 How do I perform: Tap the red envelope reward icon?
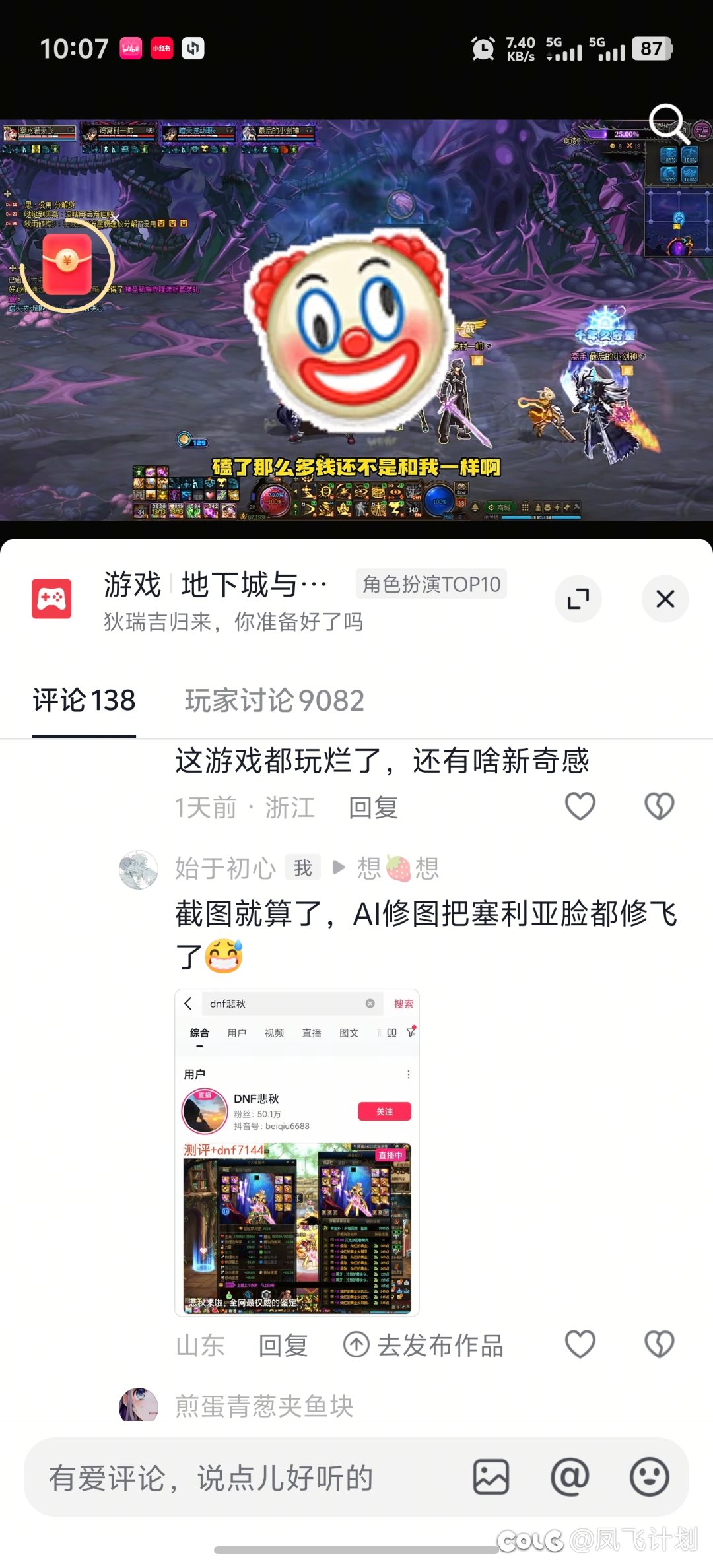click(67, 265)
